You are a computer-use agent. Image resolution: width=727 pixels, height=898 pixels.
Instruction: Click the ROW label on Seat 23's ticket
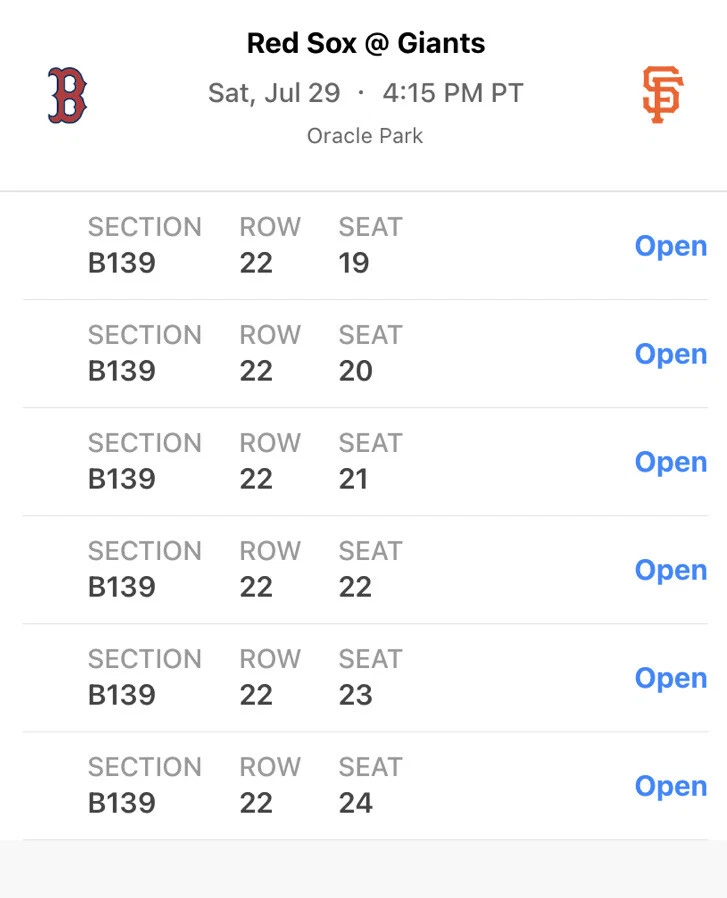pyautogui.click(x=270, y=659)
